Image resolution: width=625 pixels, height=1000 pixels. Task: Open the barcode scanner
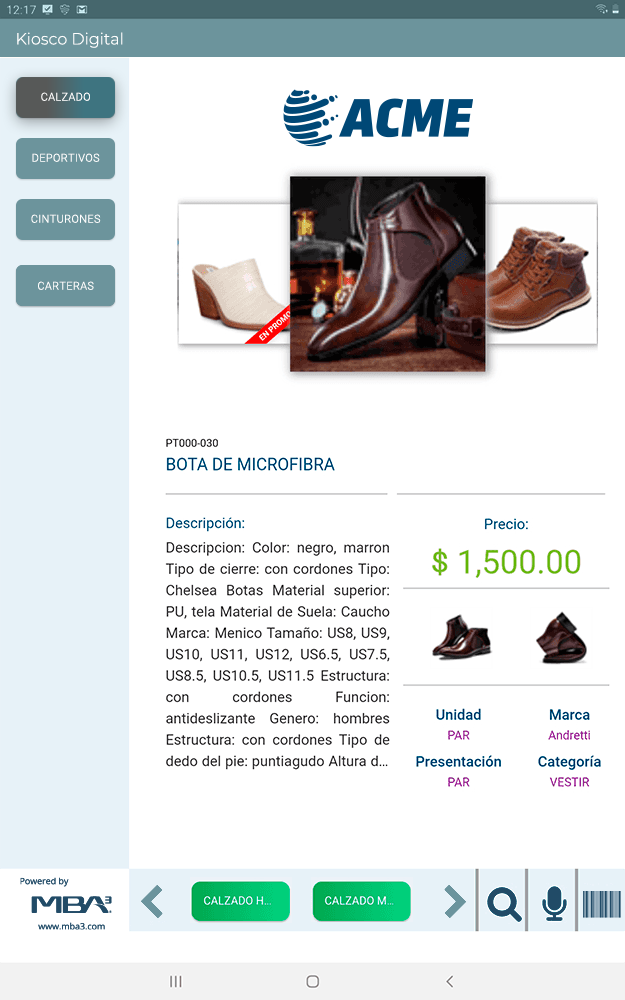click(x=601, y=903)
